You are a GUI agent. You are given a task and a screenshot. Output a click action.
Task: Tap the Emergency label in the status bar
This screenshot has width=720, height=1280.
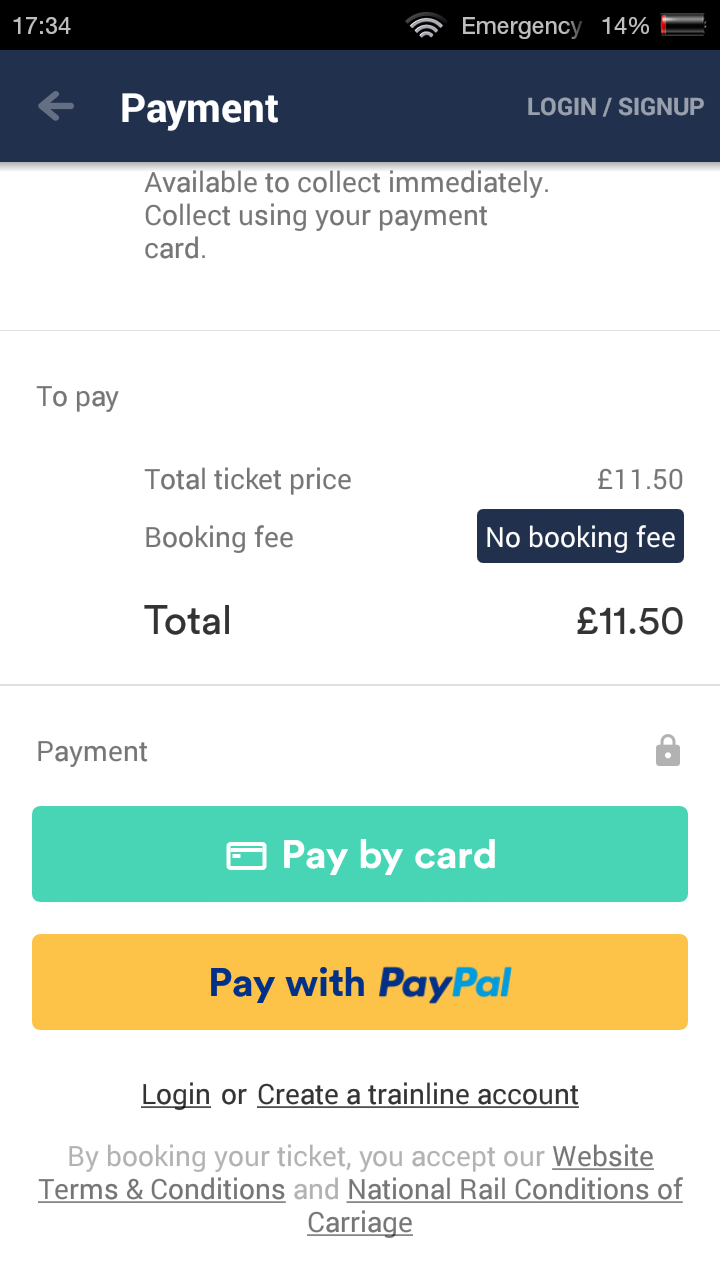coord(520,26)
